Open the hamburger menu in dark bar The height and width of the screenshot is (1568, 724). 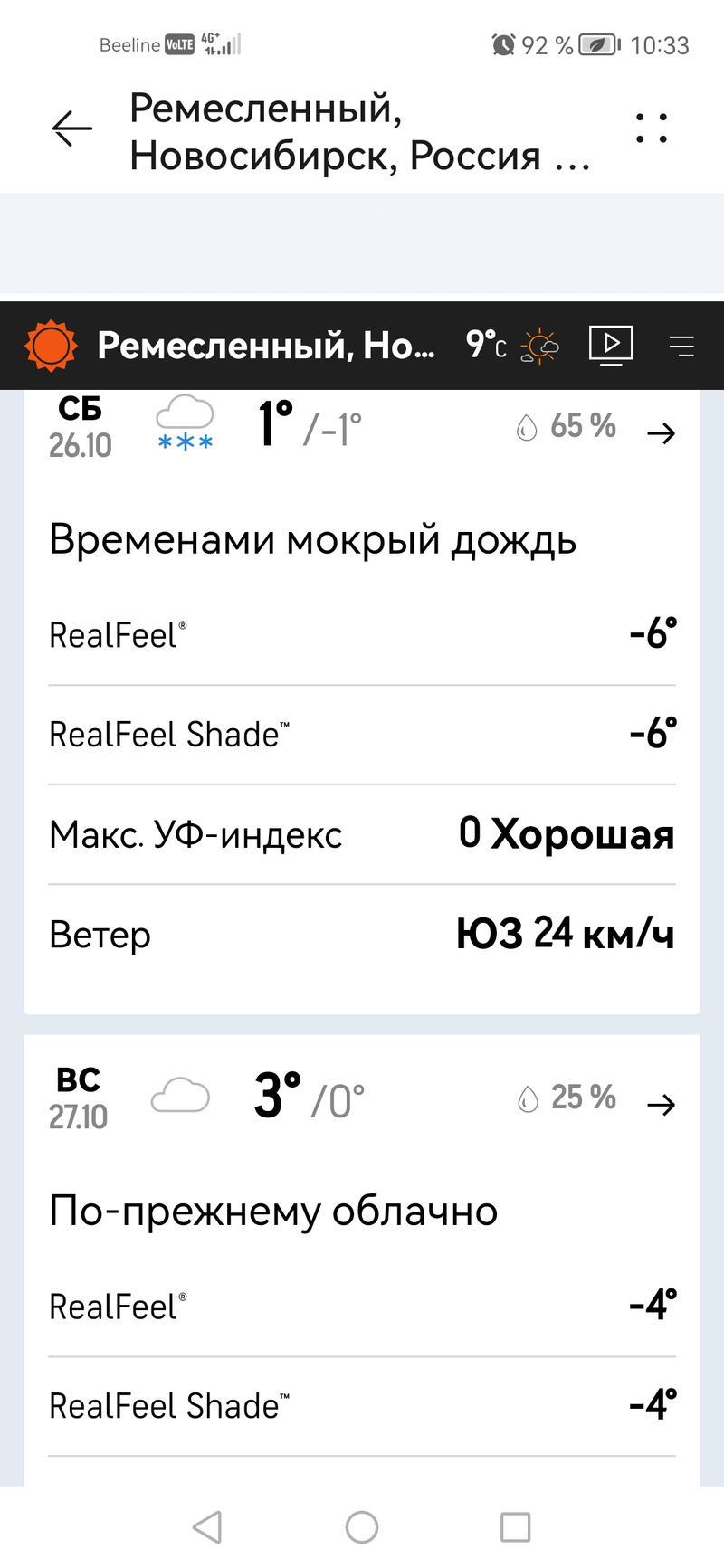pos(681,346)
